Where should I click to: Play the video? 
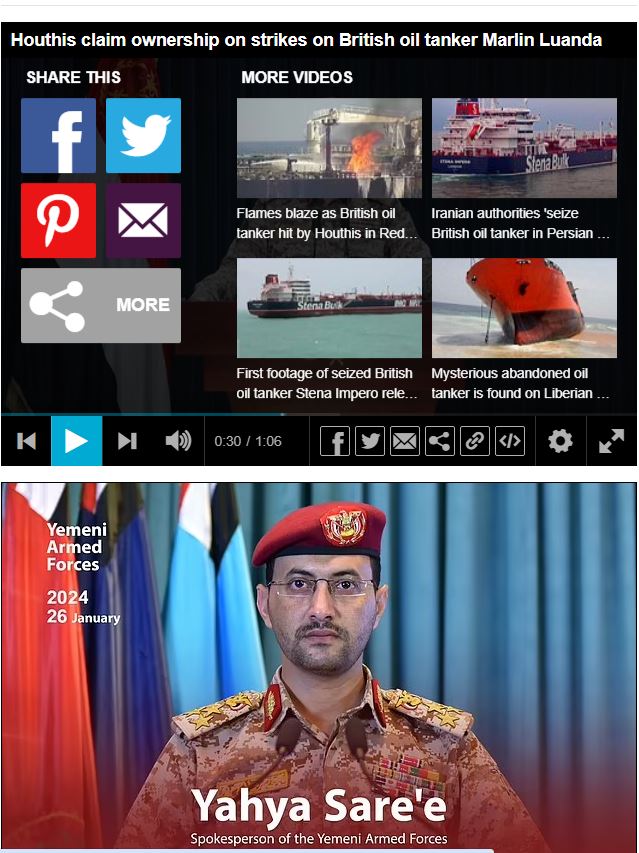coord(76,441)
